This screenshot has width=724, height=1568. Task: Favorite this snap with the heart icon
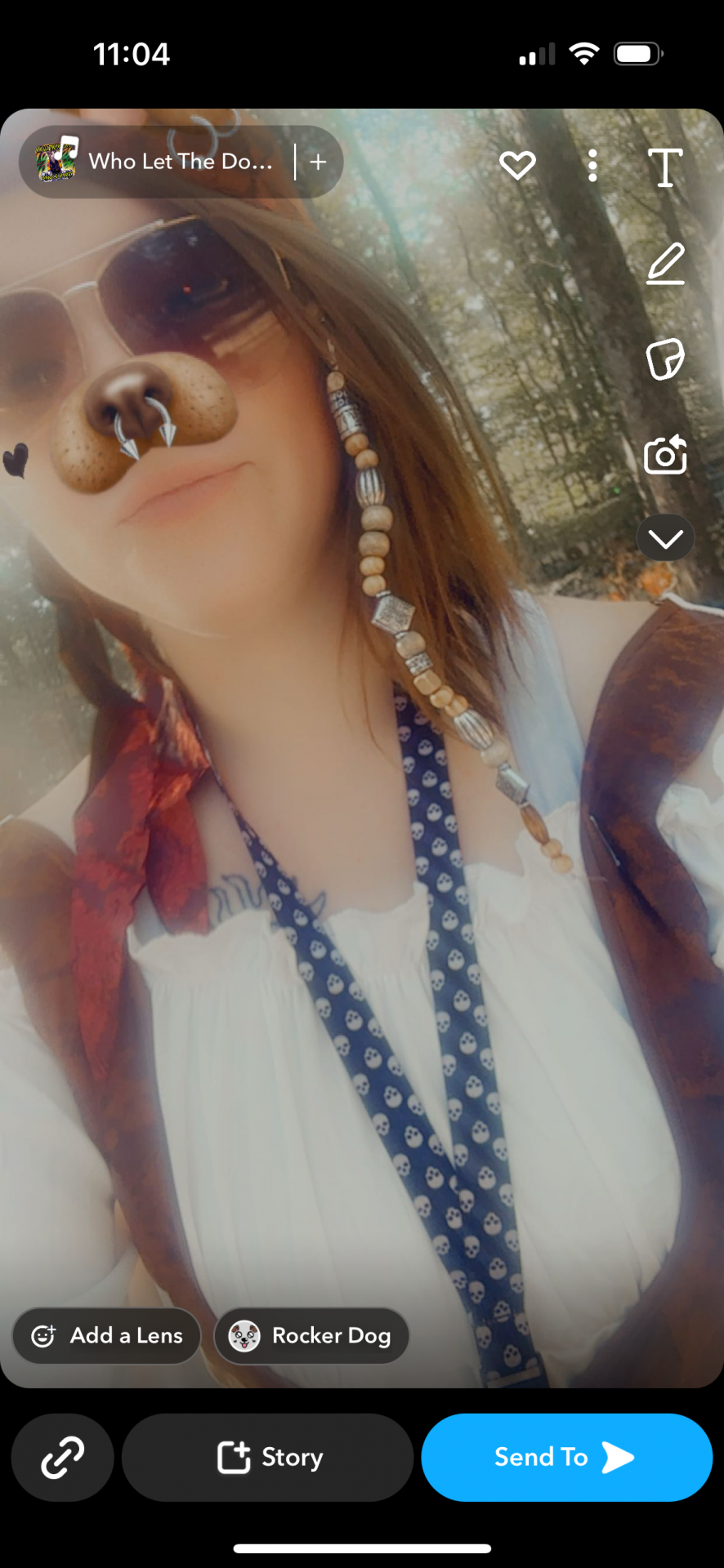click(517, 166)
